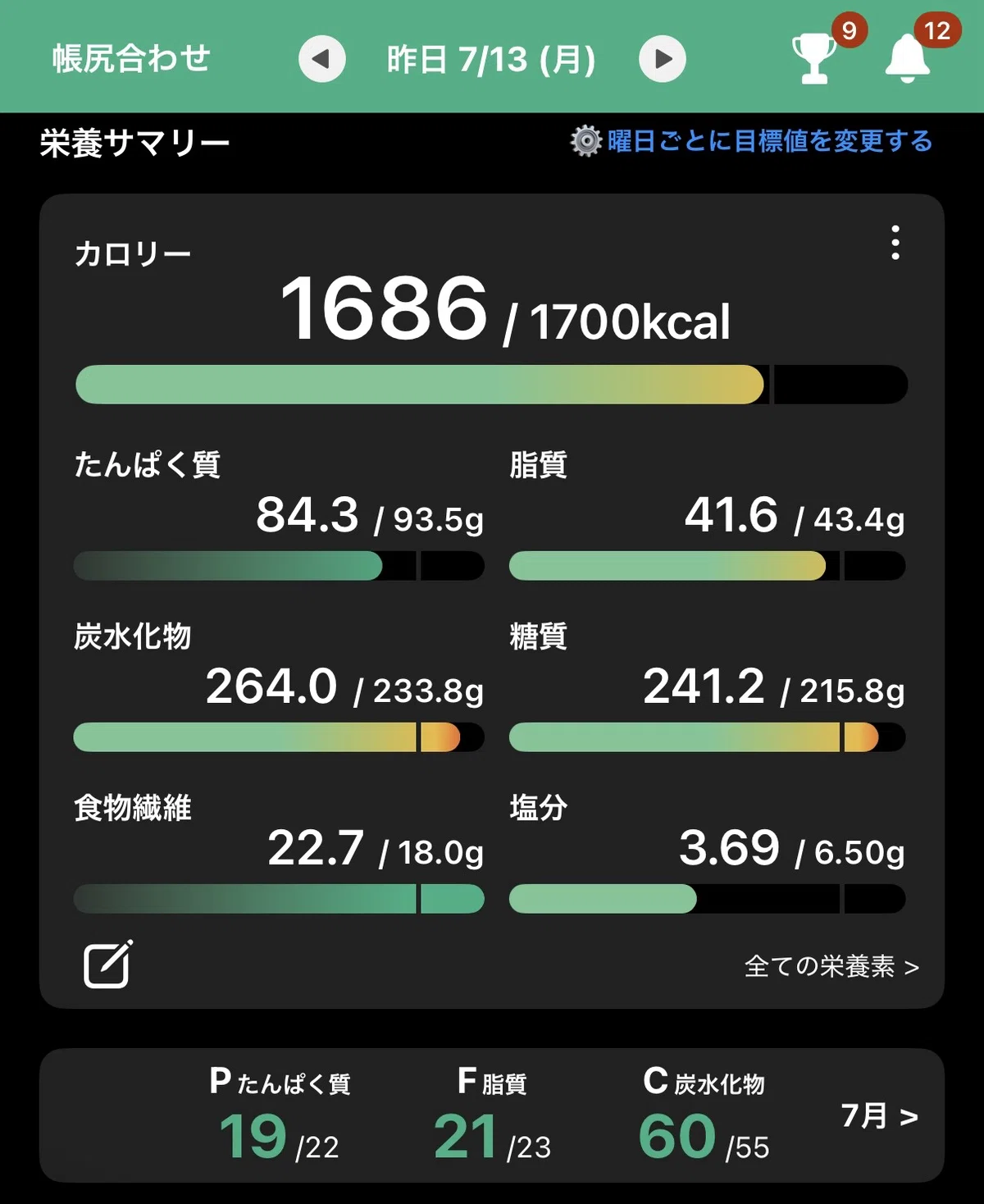The height and width of the screenshot is (1204, 984).
Task: Go to the next day
Action: [663, 59]
